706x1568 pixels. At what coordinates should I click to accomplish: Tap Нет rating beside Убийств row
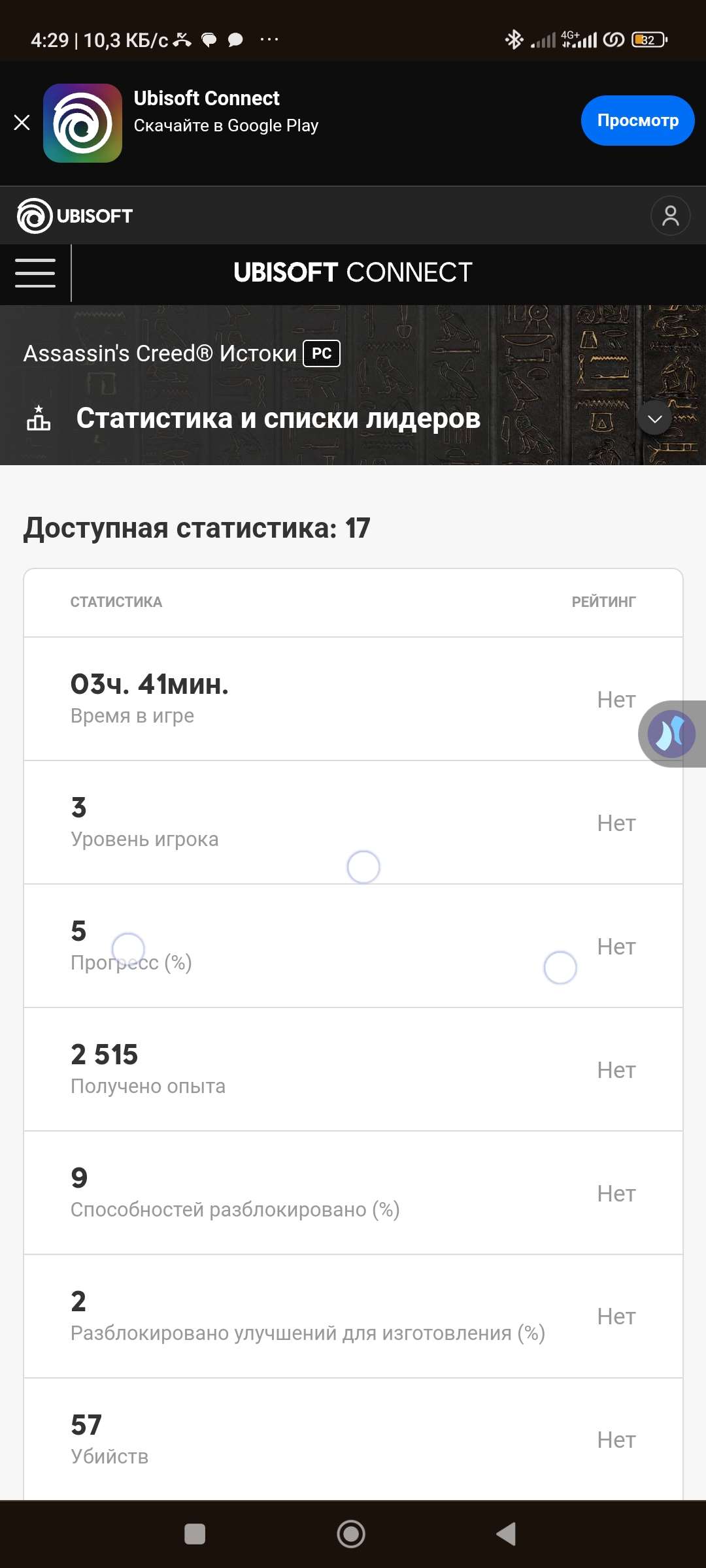click(x=615, y=1439)
